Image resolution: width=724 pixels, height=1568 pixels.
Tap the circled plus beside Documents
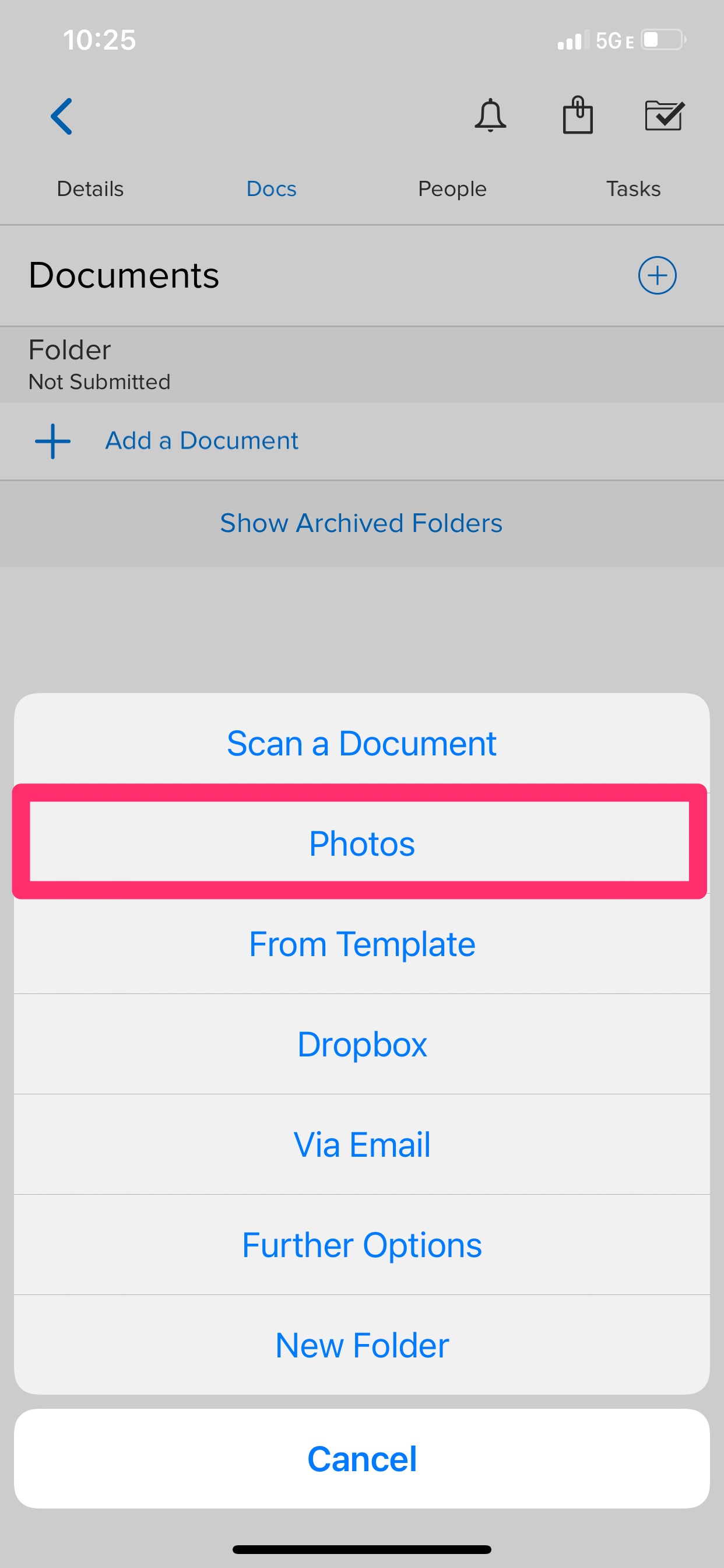pyautogui.click(x=657, y=275)
